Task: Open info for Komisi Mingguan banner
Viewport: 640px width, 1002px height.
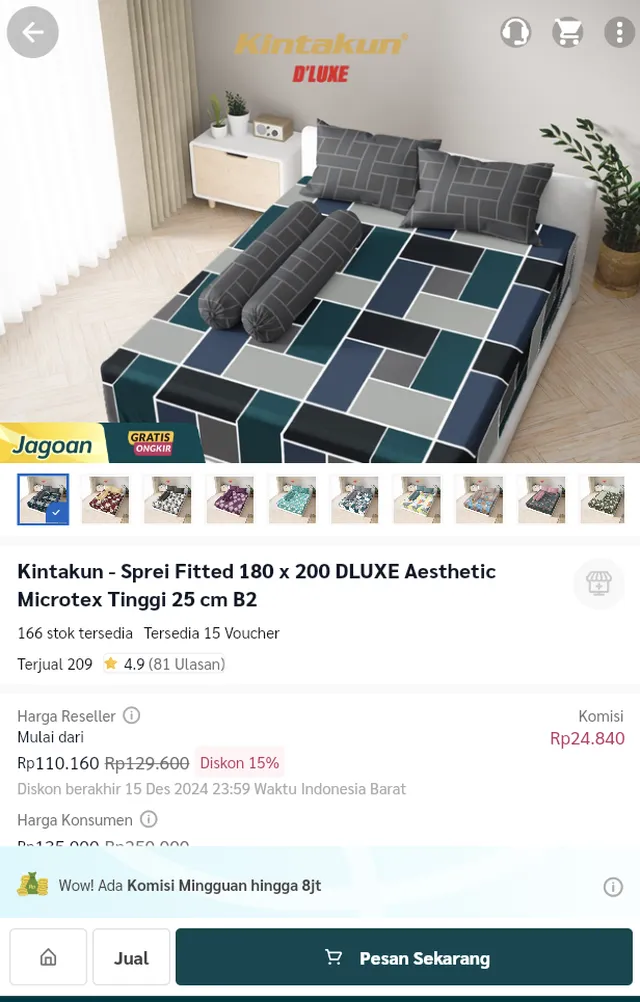Action: pyautogui.click(x=613, y=887)
